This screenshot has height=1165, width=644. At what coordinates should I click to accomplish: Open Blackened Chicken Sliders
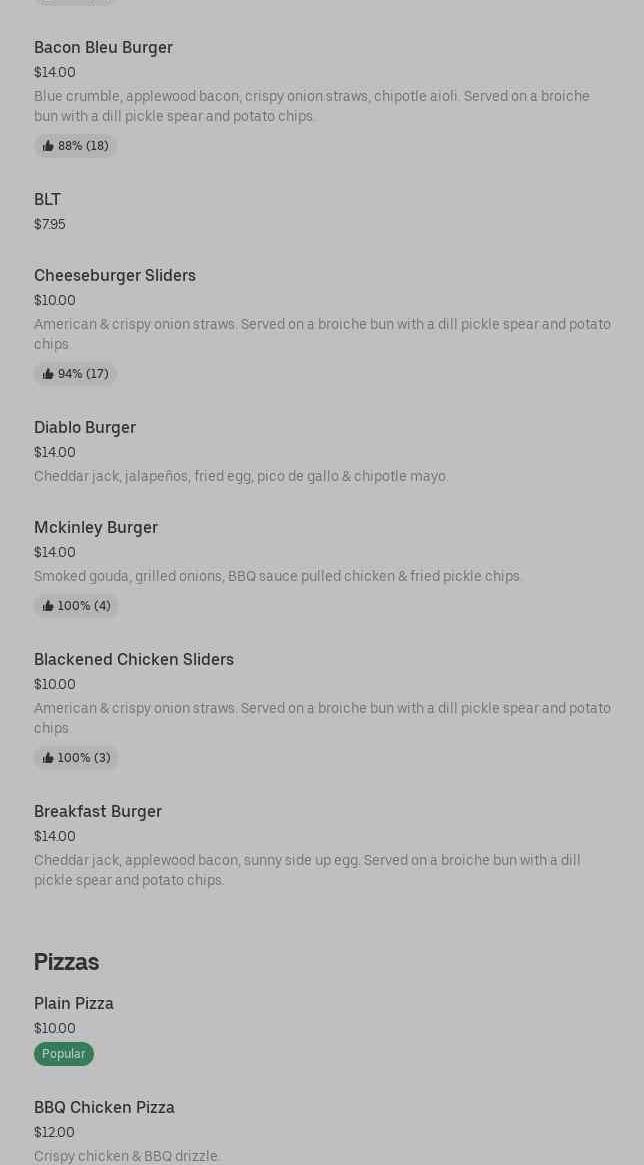tap(134, 659)
